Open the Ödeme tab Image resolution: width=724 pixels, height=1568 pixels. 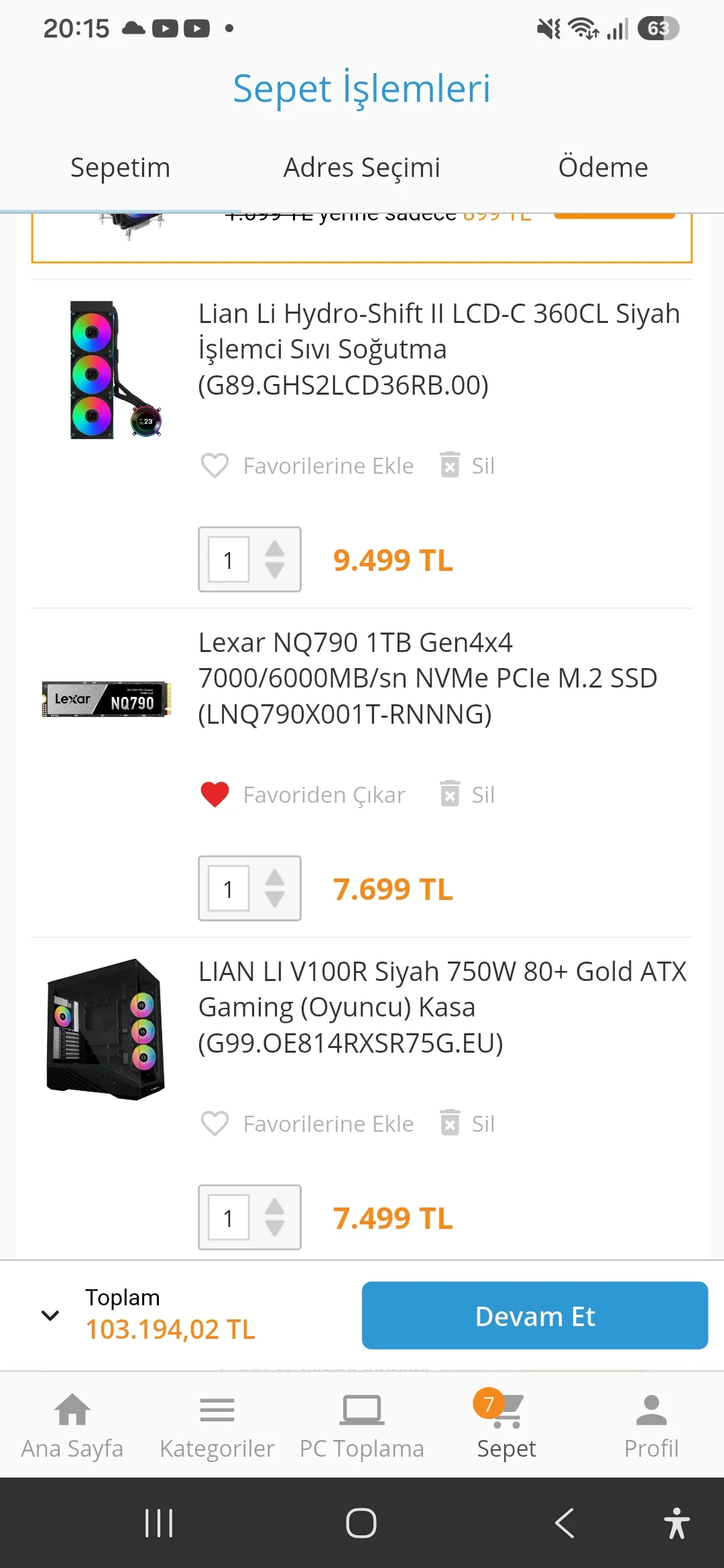pos(603,168)
